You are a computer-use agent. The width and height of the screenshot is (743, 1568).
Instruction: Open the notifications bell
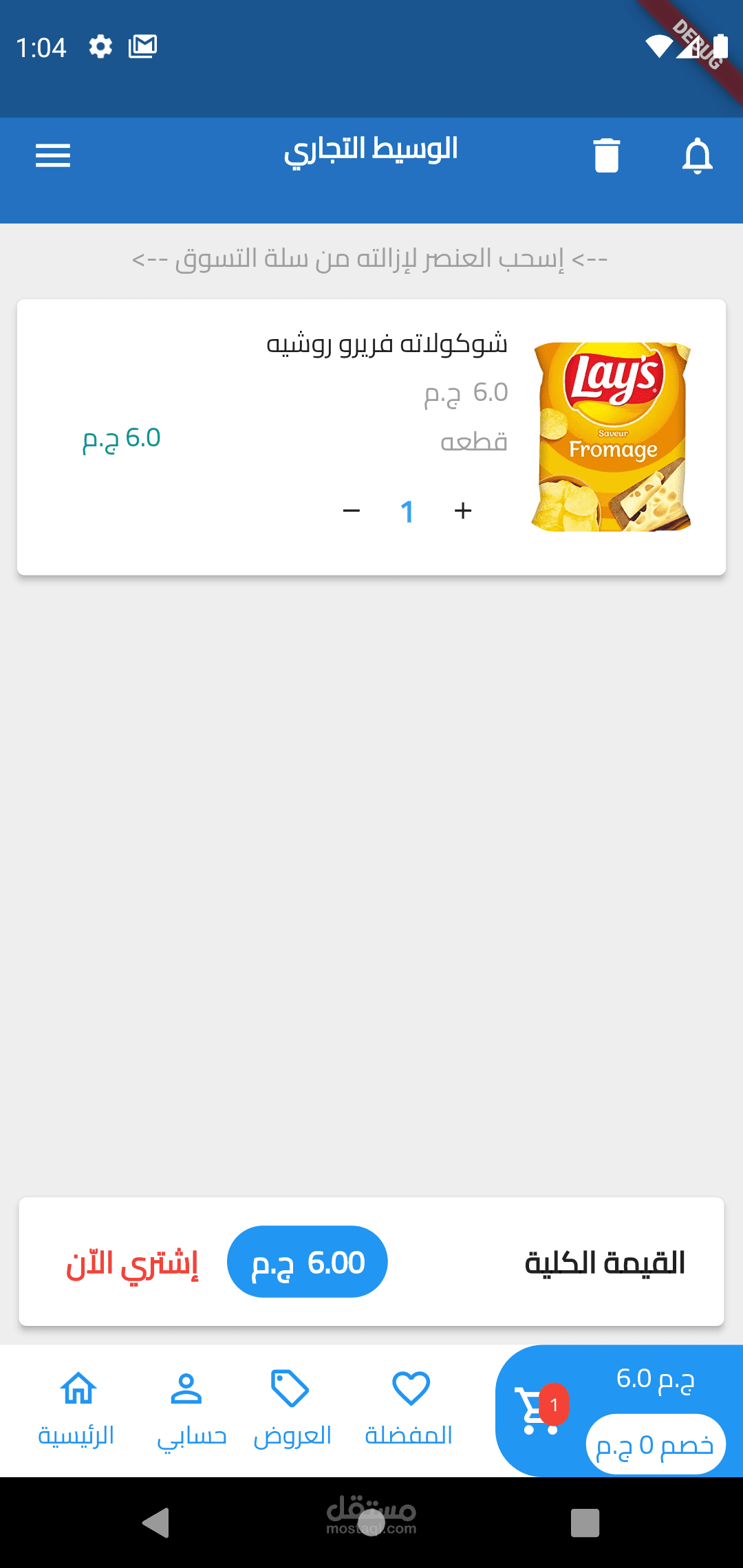[697, 156]
